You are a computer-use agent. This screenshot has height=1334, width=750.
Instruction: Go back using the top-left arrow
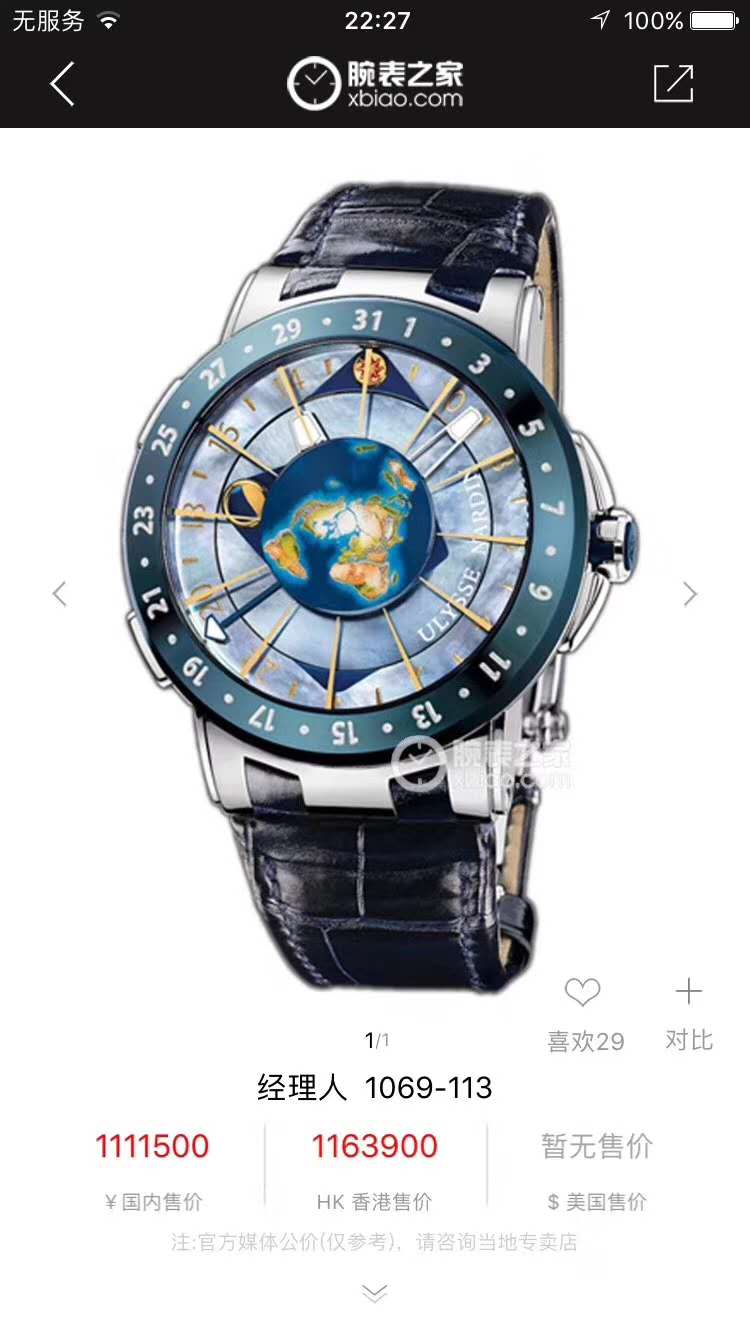[63, 84]
